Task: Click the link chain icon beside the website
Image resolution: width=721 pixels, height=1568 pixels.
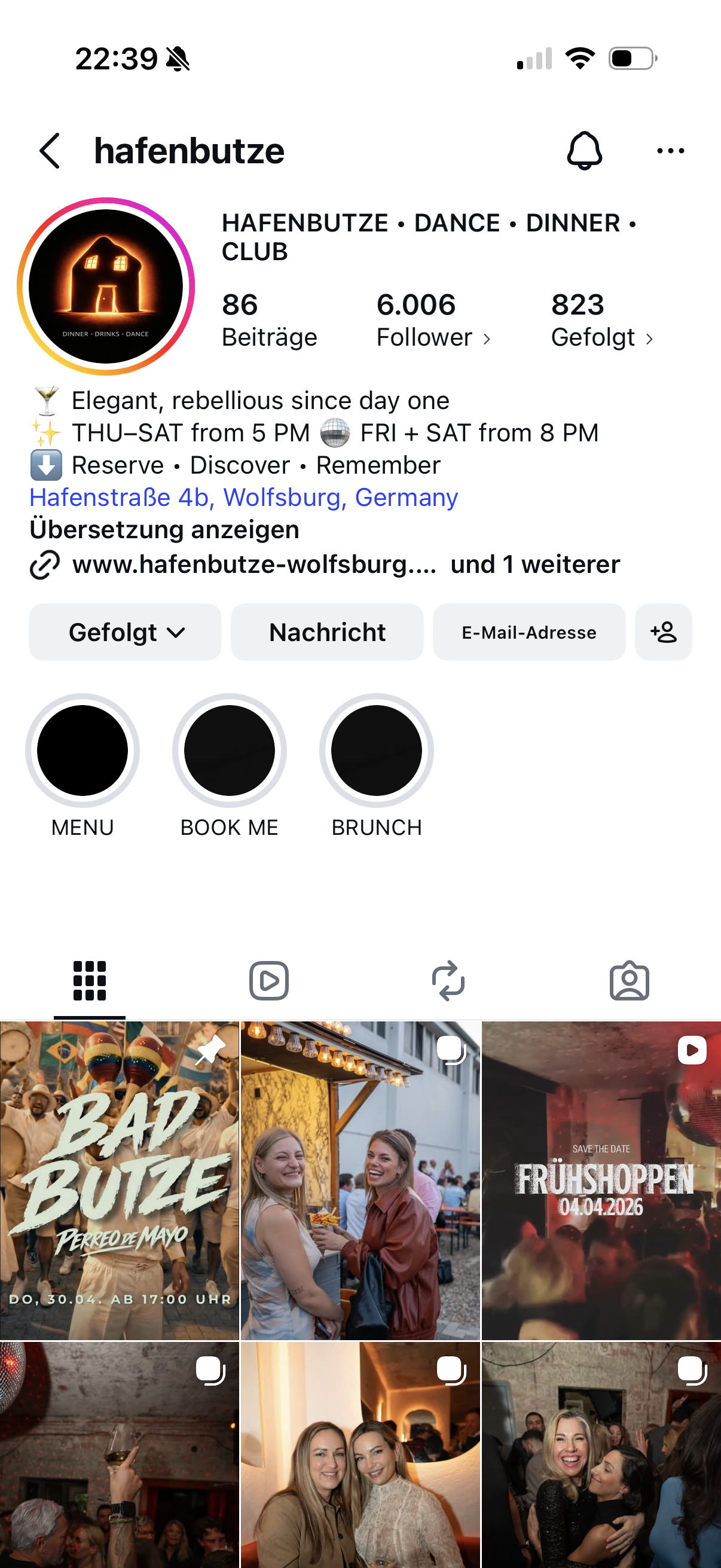Action: point(42,565)
